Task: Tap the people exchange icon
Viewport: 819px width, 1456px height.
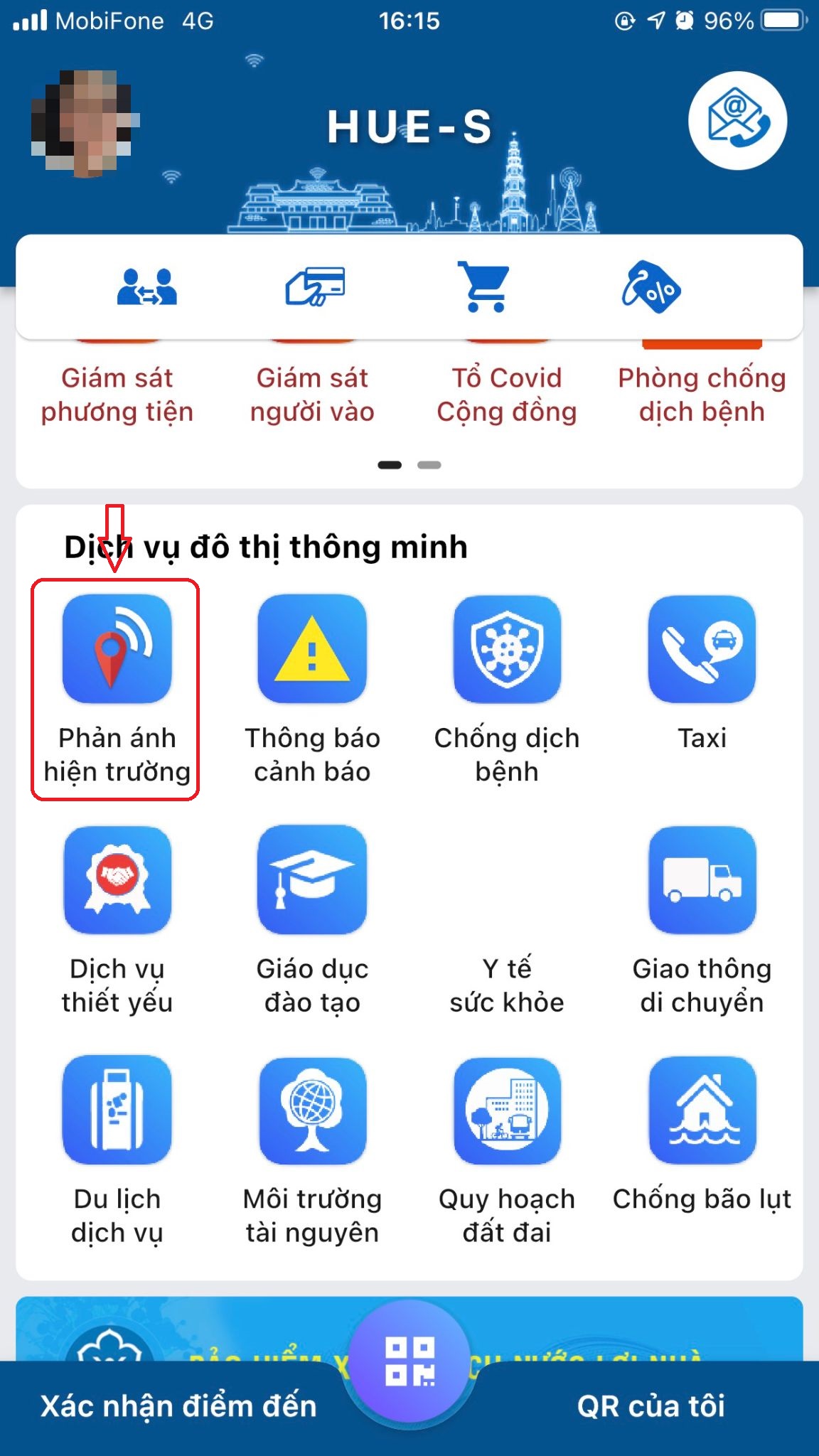Action: (146, 287)
